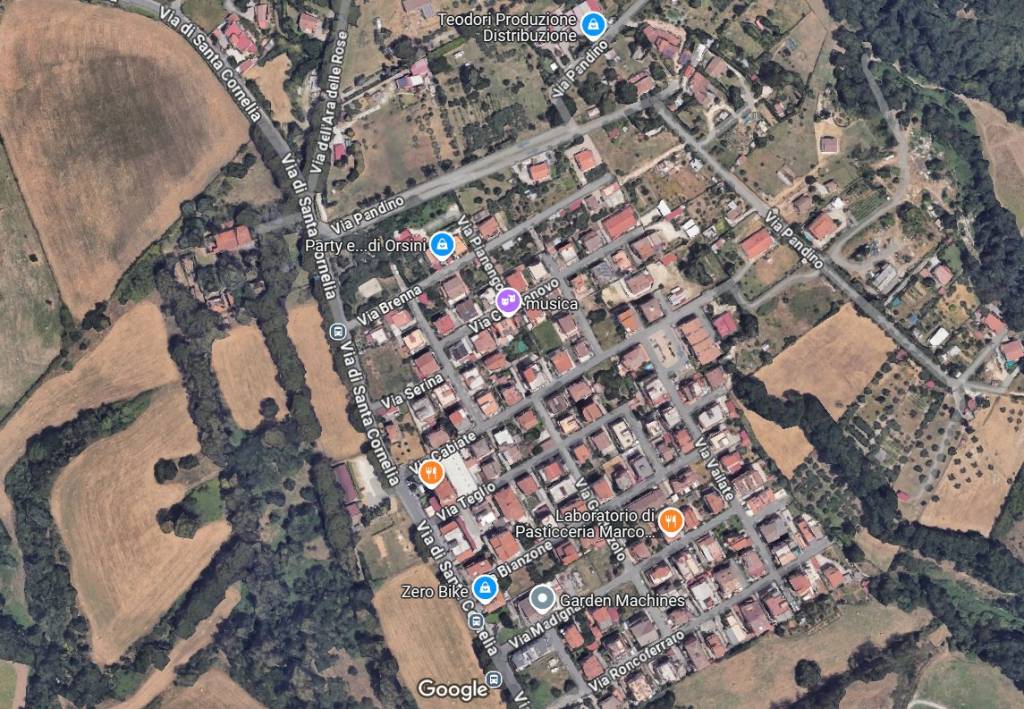This screenshot has height=709, width=1024.
Task: Select the Laboratorio di Pasticceria Marco marker
Action: pyautogui.click(x=672, y=519)
